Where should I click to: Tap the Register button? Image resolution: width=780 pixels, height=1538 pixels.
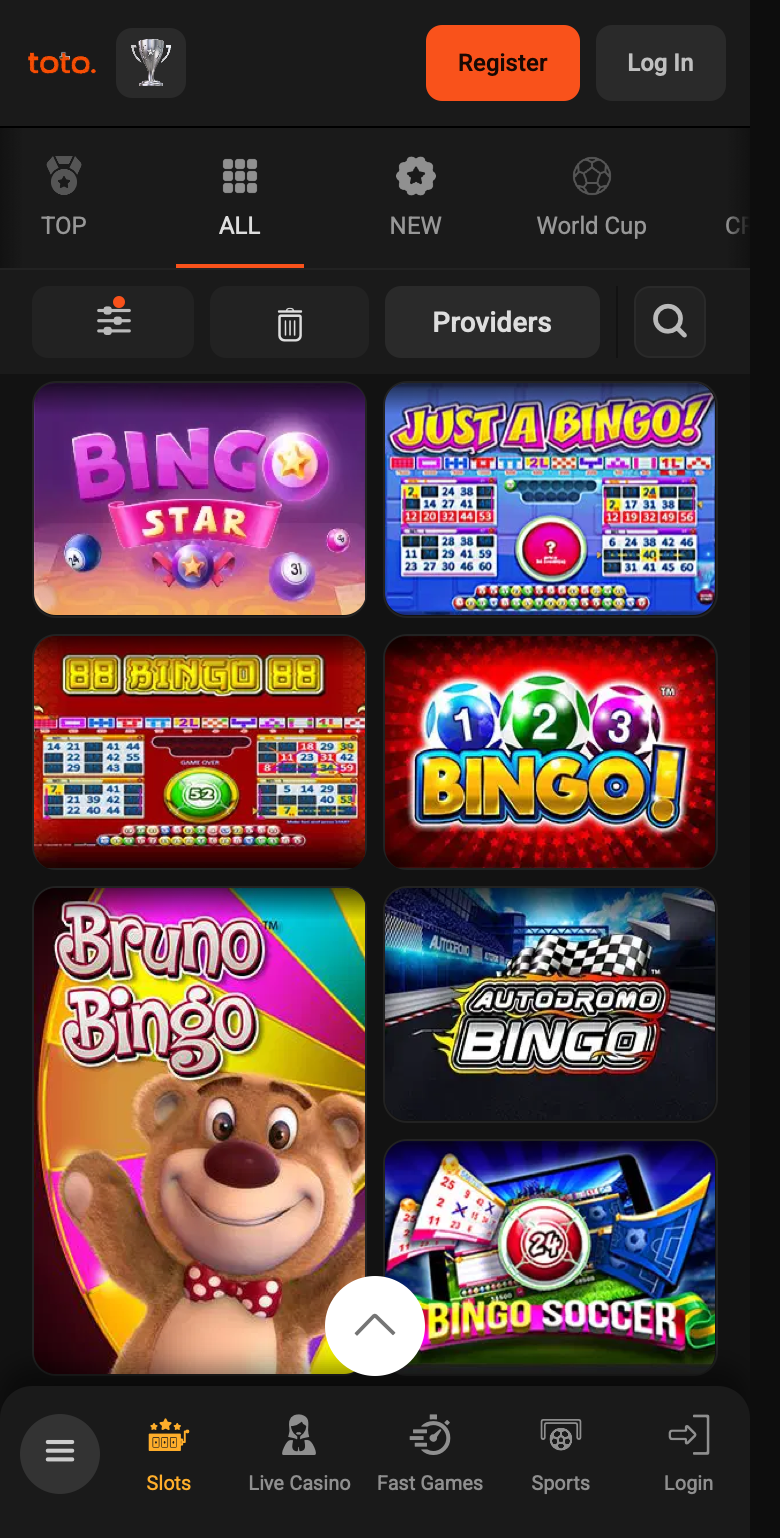coord(502,63)
